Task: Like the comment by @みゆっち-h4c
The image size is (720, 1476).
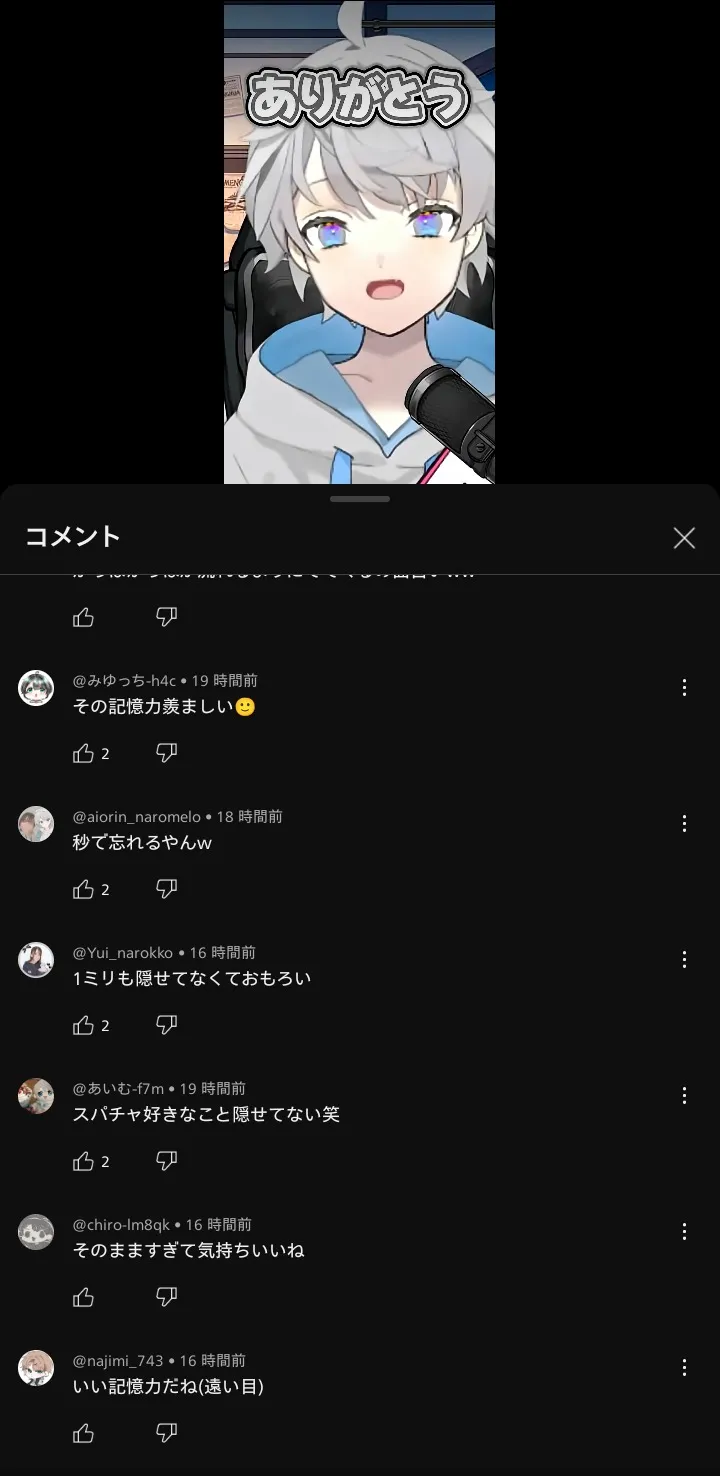Action: 84,753
